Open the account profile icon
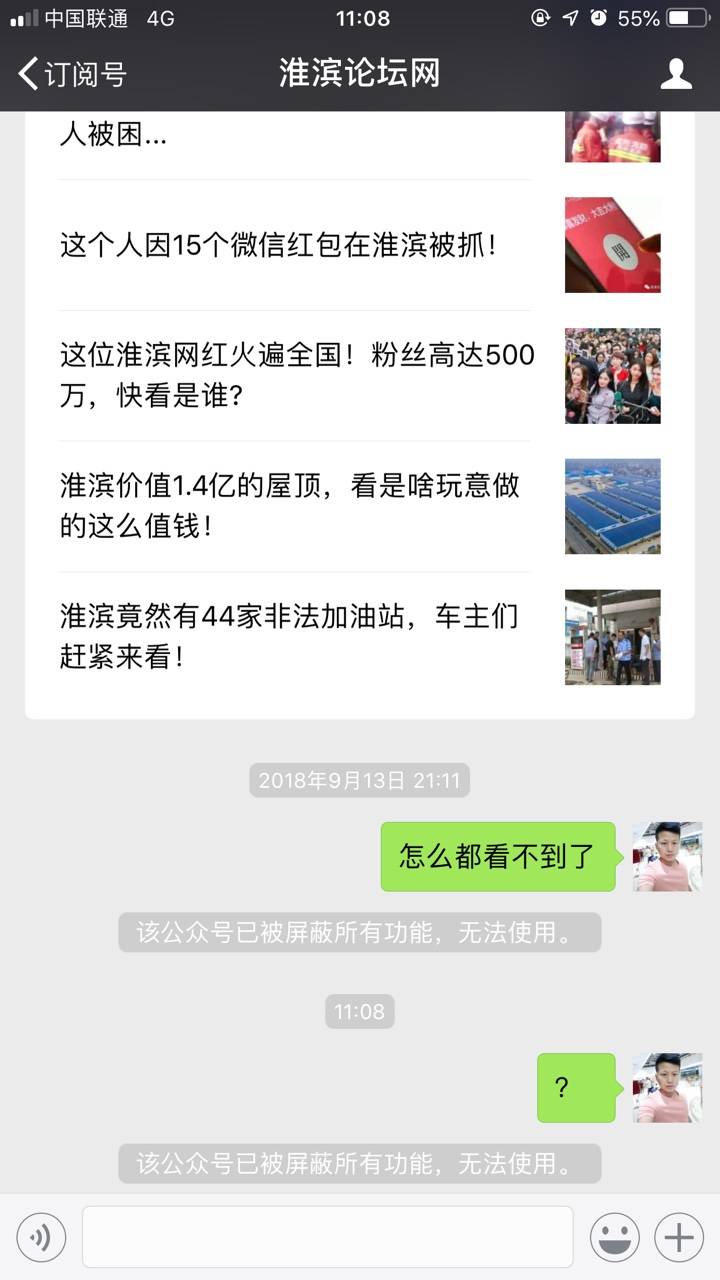The height and width of the screenshot is (1280, 720). tap(676, 74)
